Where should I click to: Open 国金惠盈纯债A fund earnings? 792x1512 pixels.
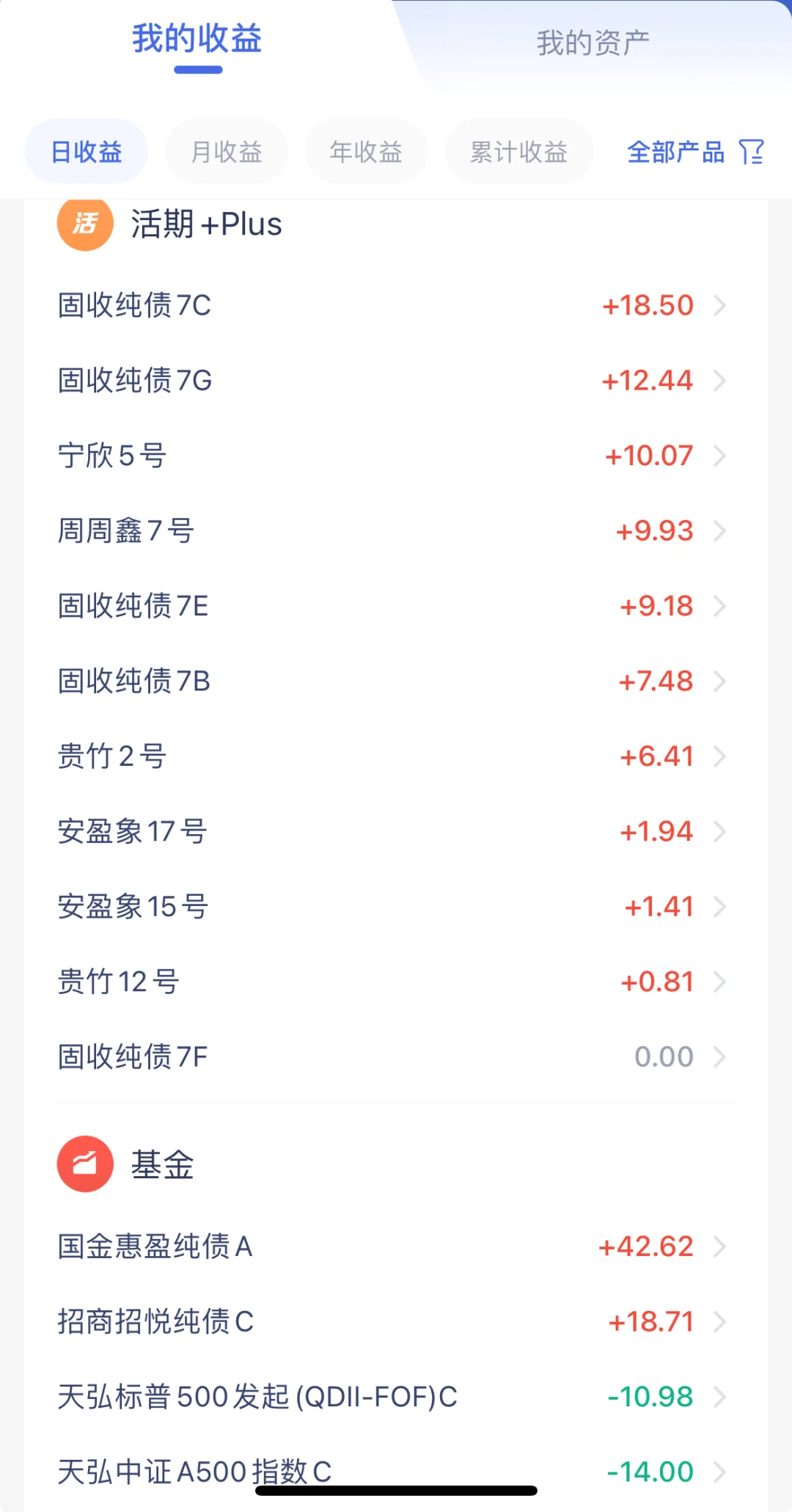pyautogui.click(x=395, y=1246)
